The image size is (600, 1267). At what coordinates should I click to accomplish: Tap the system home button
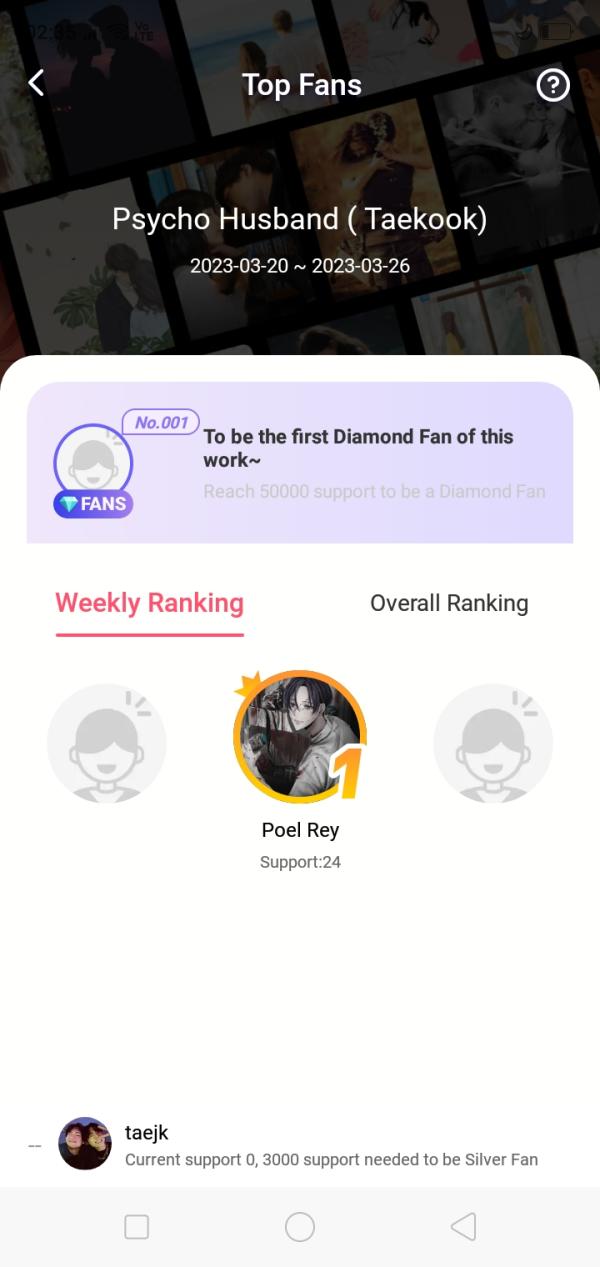pyautogui.click(x=299, y=1227)
